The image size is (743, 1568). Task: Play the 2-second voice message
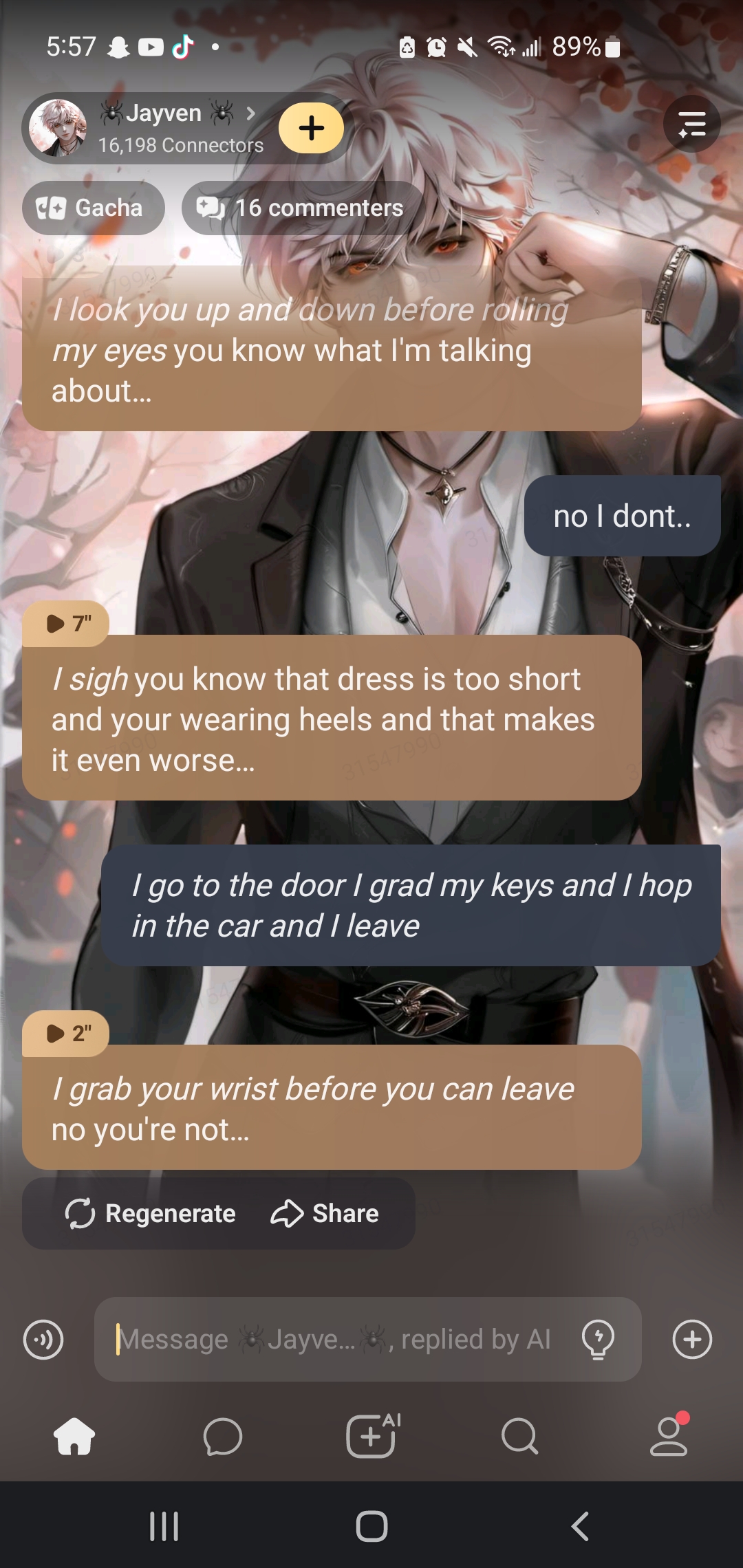click(66, 1033)
